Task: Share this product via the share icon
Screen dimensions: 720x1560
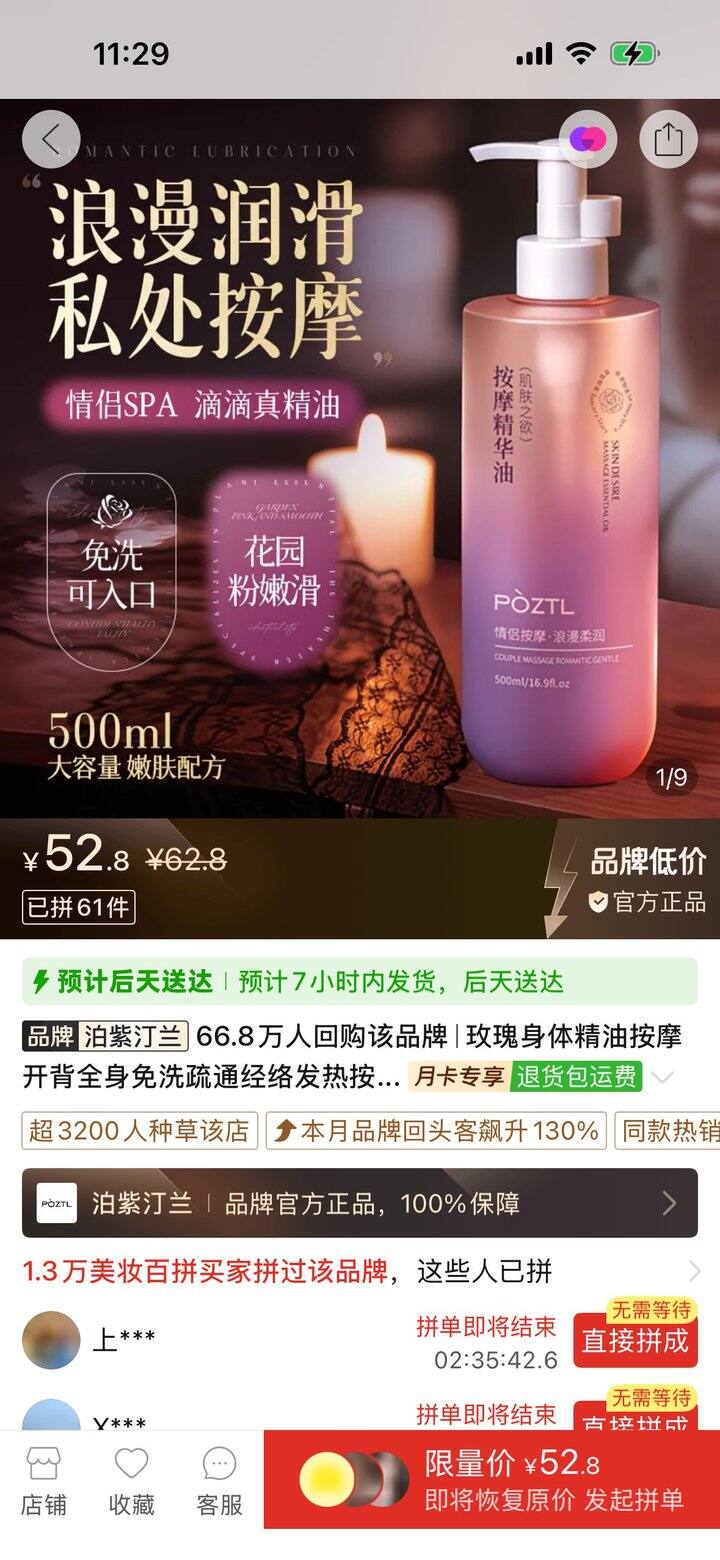Action: tap(668, 139)
